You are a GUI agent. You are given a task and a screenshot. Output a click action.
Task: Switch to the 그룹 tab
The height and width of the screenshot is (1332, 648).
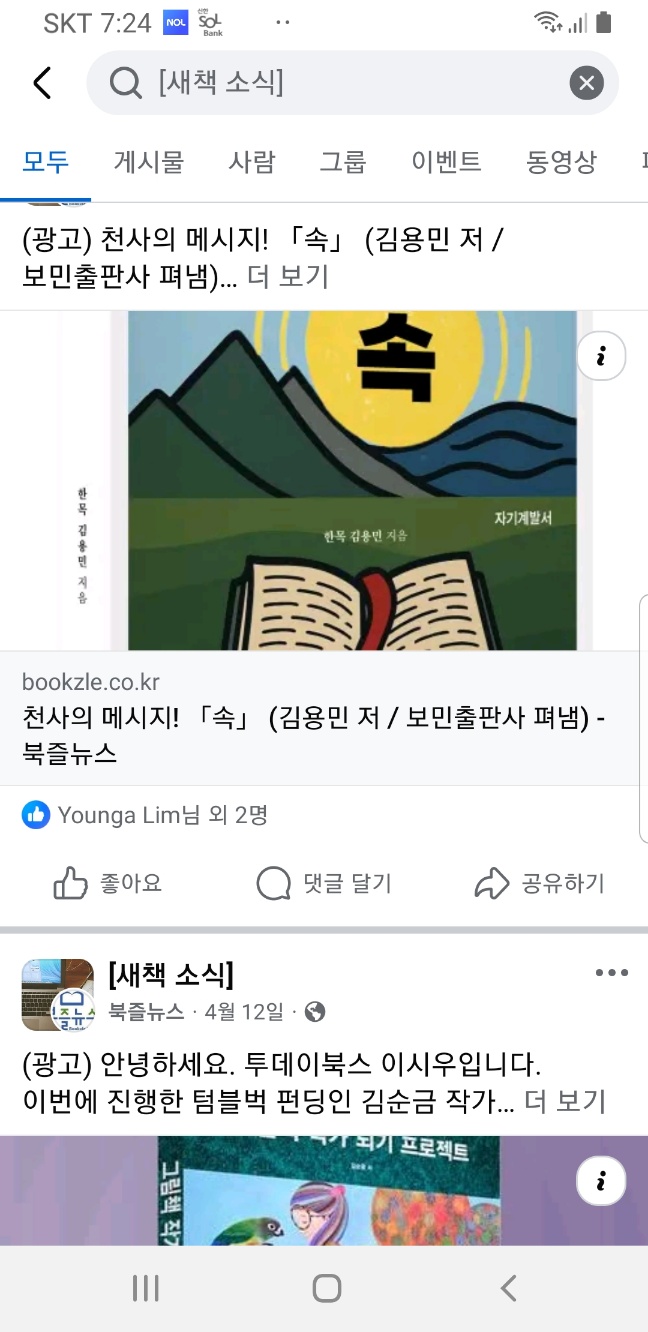pyautogui.click(x=343, y=161)
